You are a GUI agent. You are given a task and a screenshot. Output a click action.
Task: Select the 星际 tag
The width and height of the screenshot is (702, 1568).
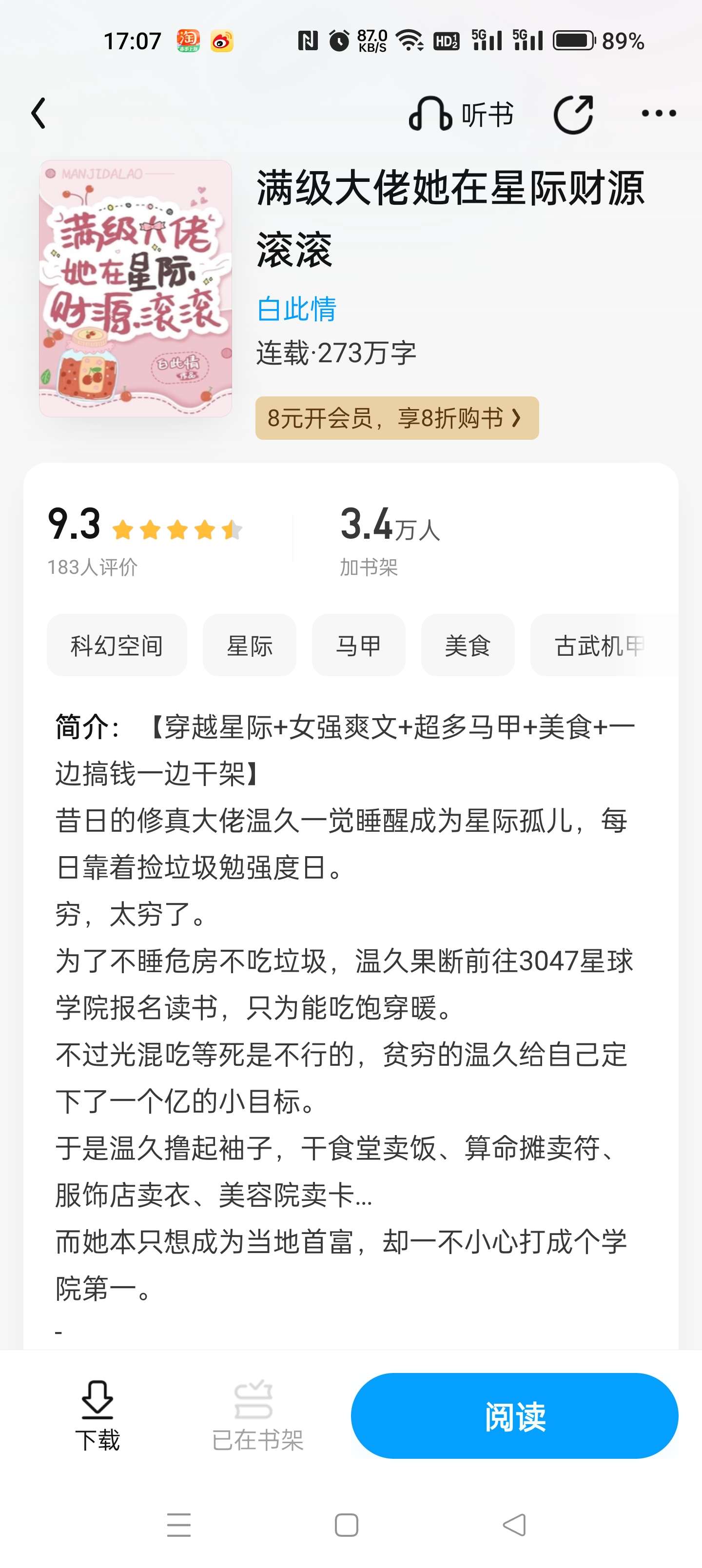pos(250,645)
